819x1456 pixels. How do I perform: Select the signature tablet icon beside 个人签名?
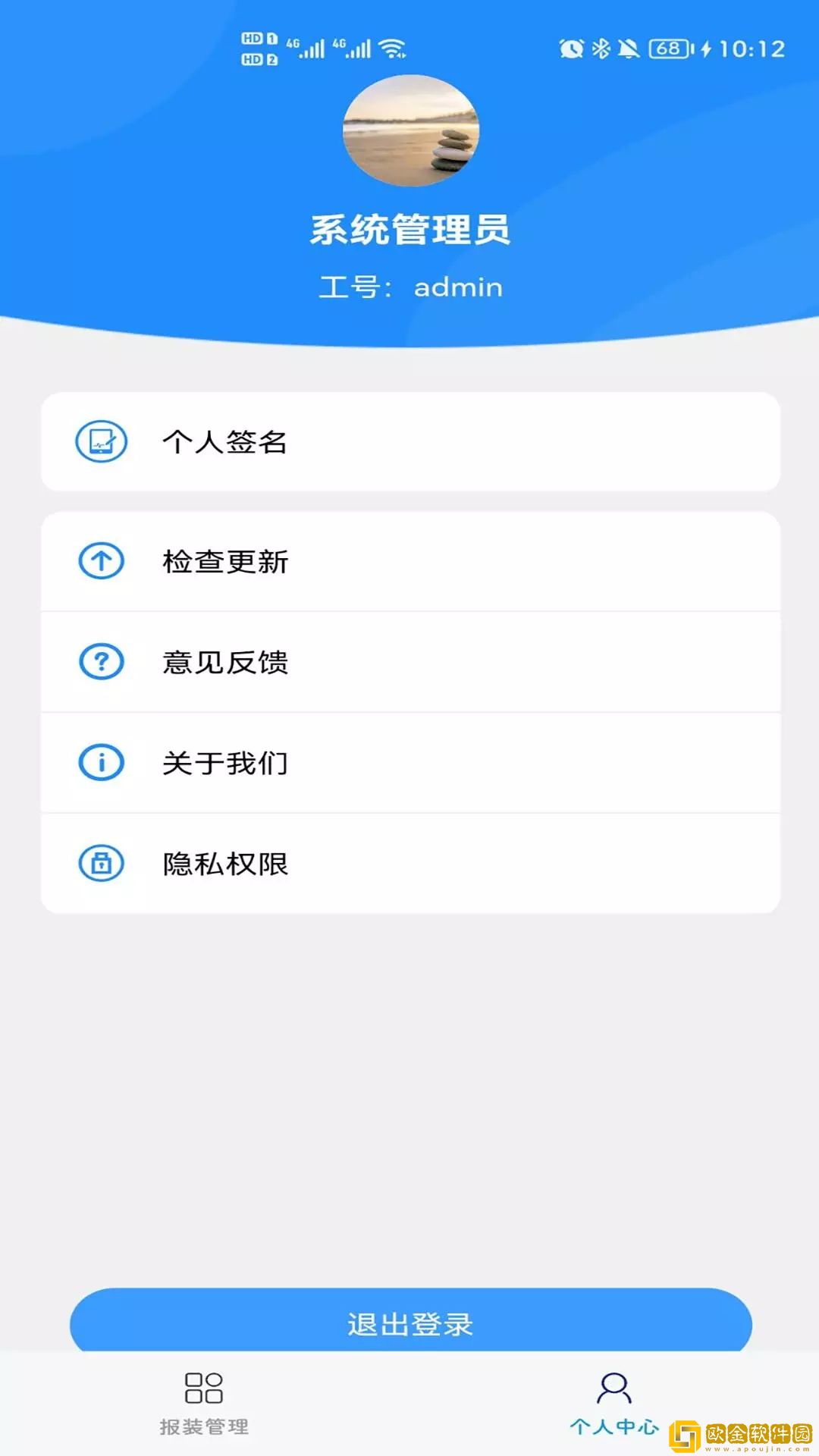101,442
